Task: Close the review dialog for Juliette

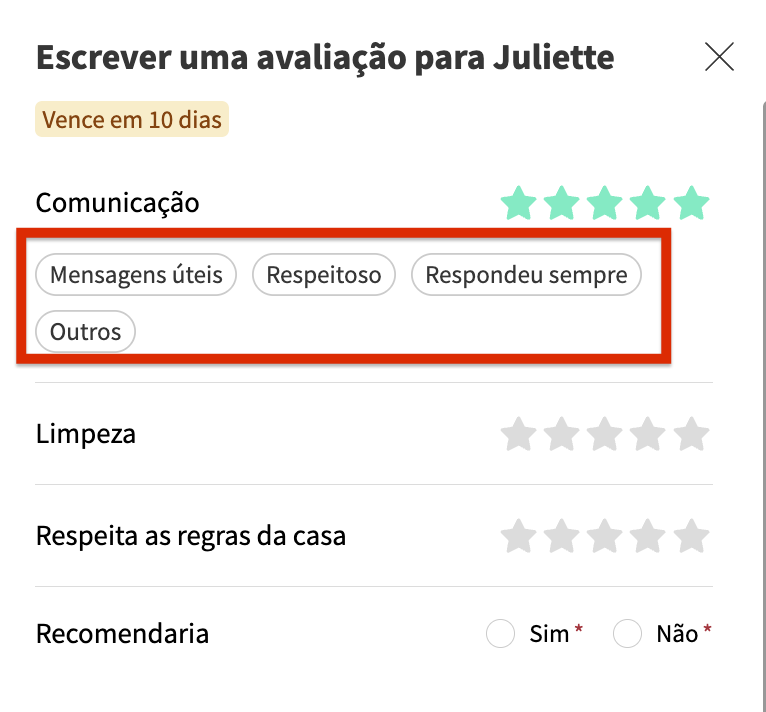Action: pos(719,58)
